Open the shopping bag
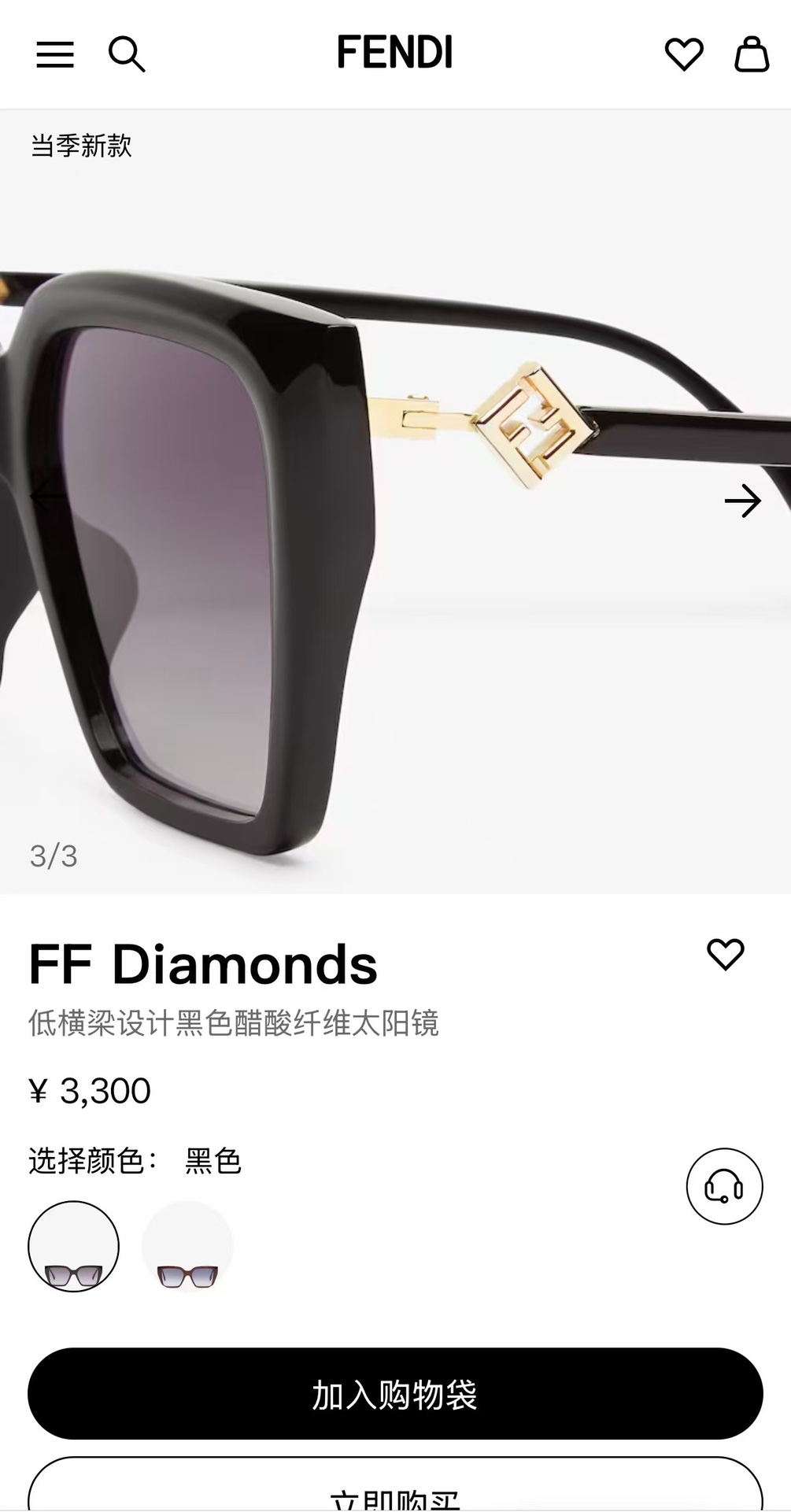Viewport: 791px width, 1512px height. 752,54
